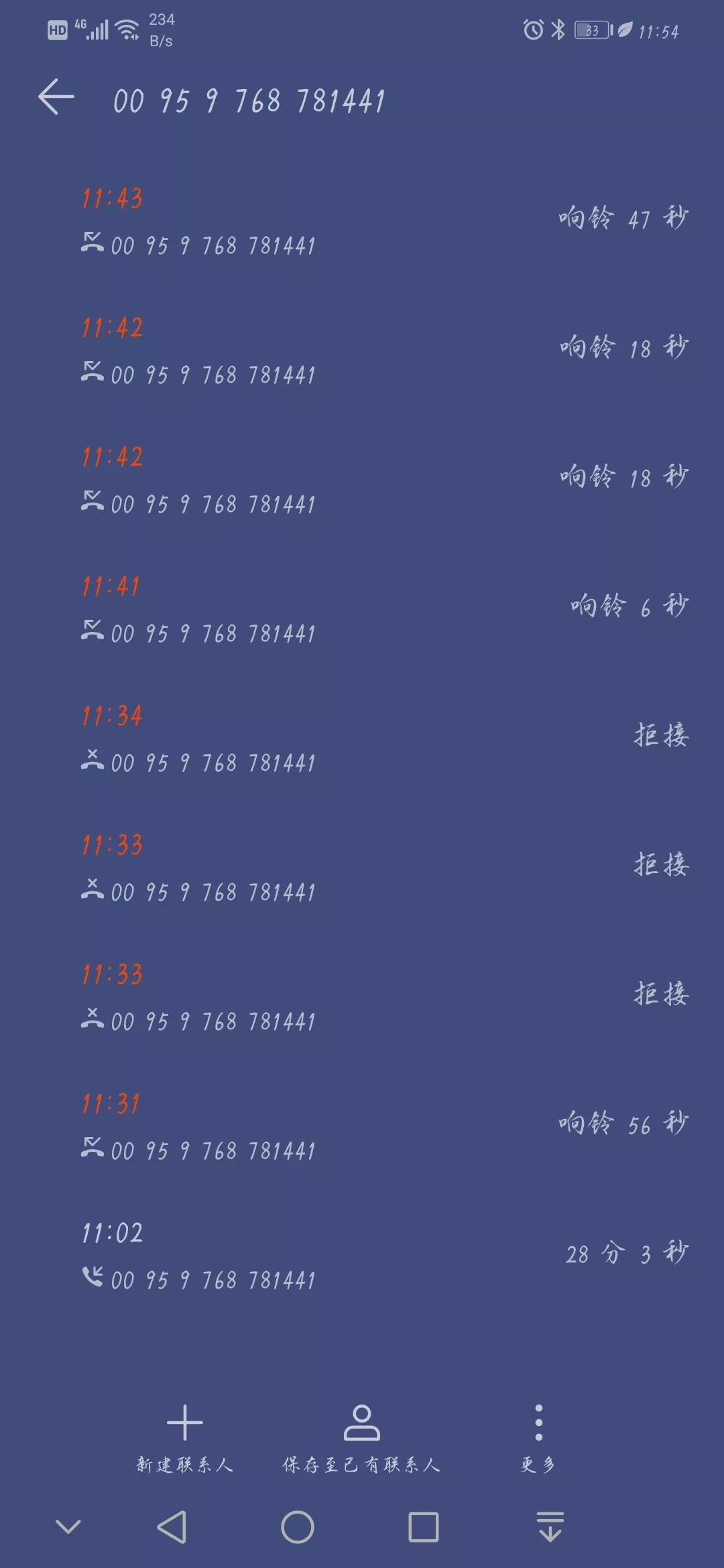This screenshot has height=1568, width=724.
Task: Tap the 新建联系人 button
Action: [184, 1463]
